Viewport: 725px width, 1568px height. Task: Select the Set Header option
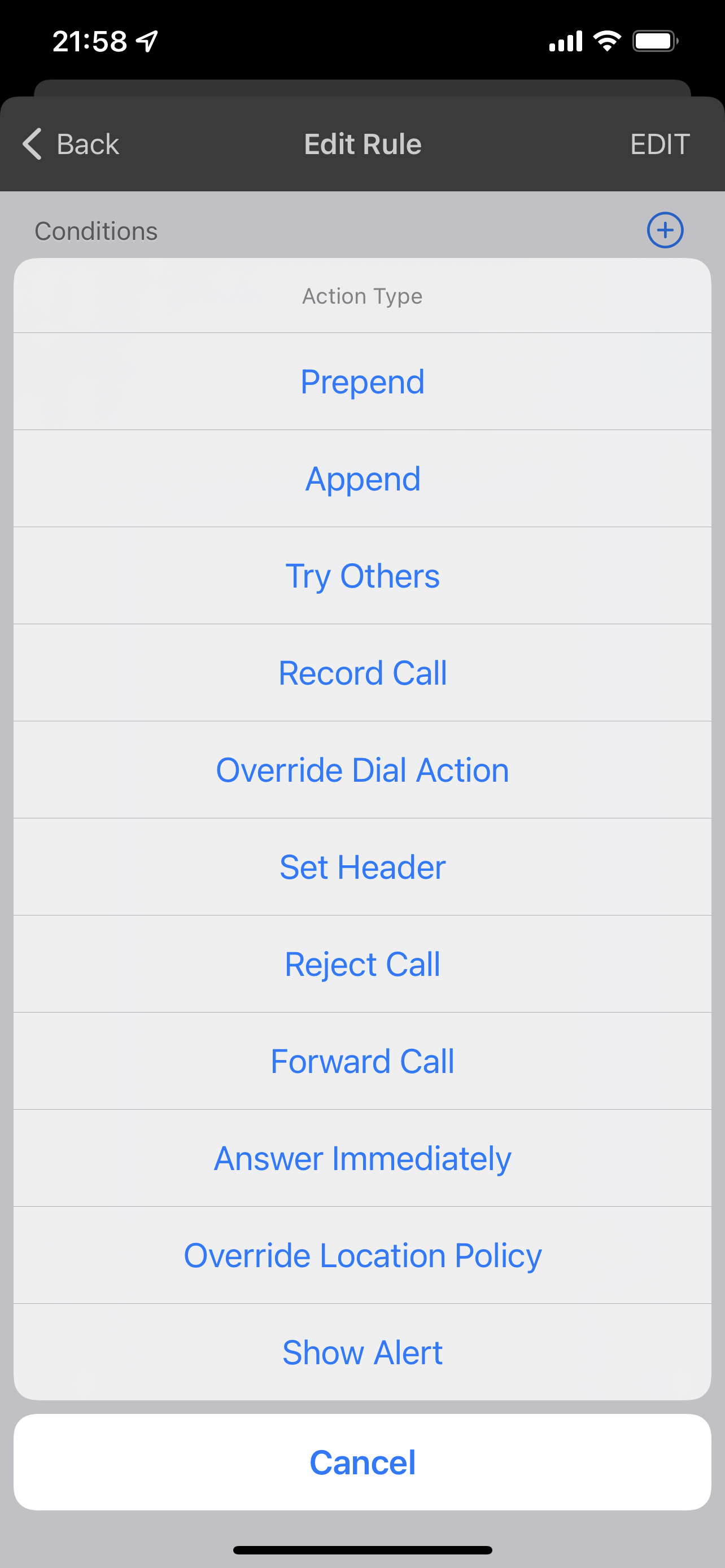362,867
